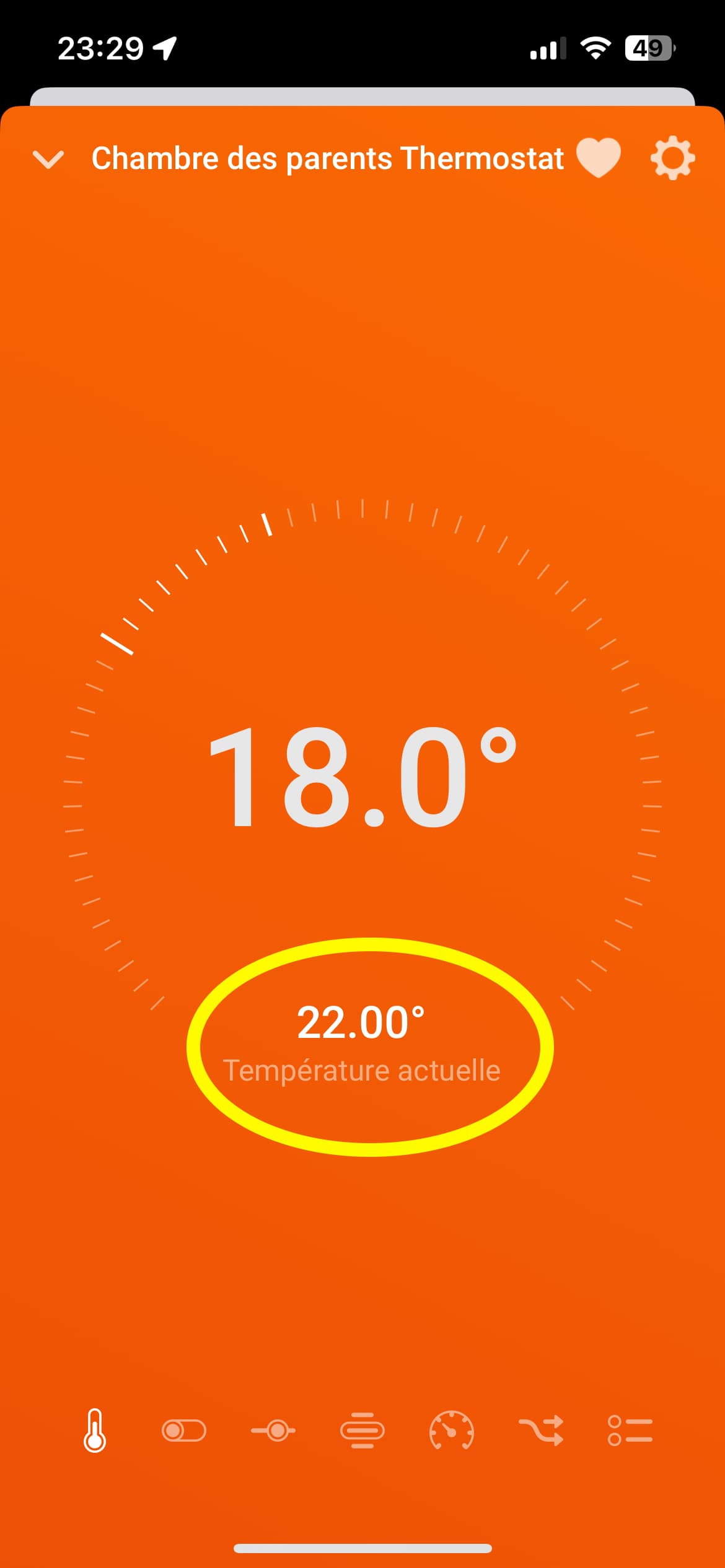
Task: Collapse the thermostat panel with the down chevron
Action: coord(48,159)
